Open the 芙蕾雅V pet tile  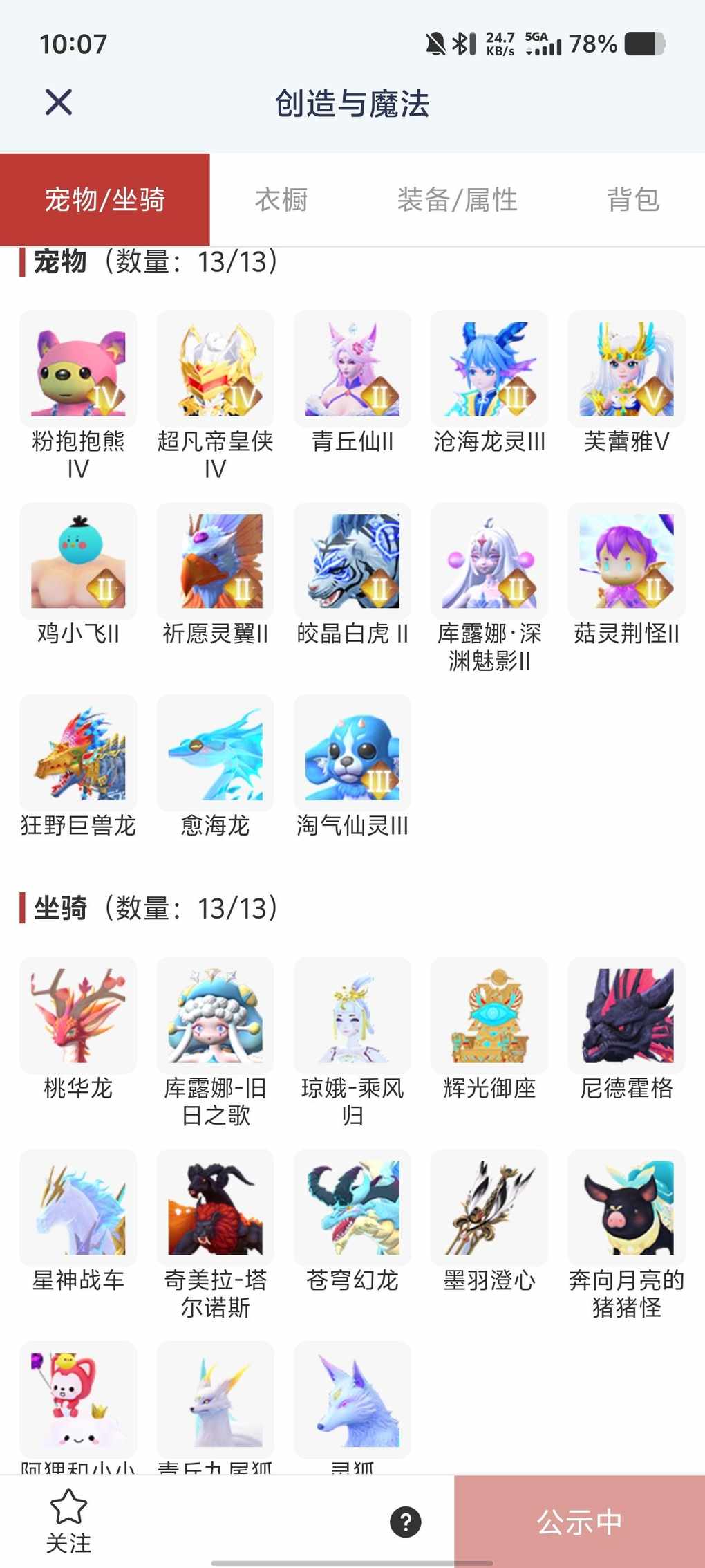pos(626,369)
